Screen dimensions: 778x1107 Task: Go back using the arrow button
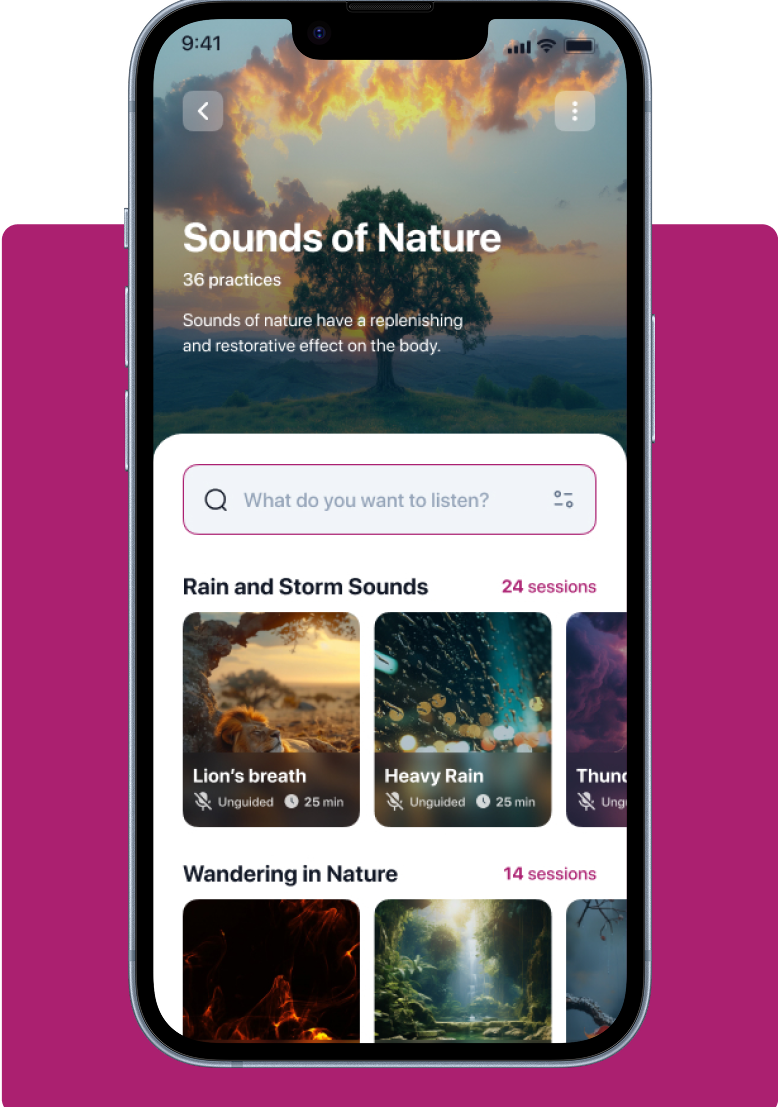point(203,111)
